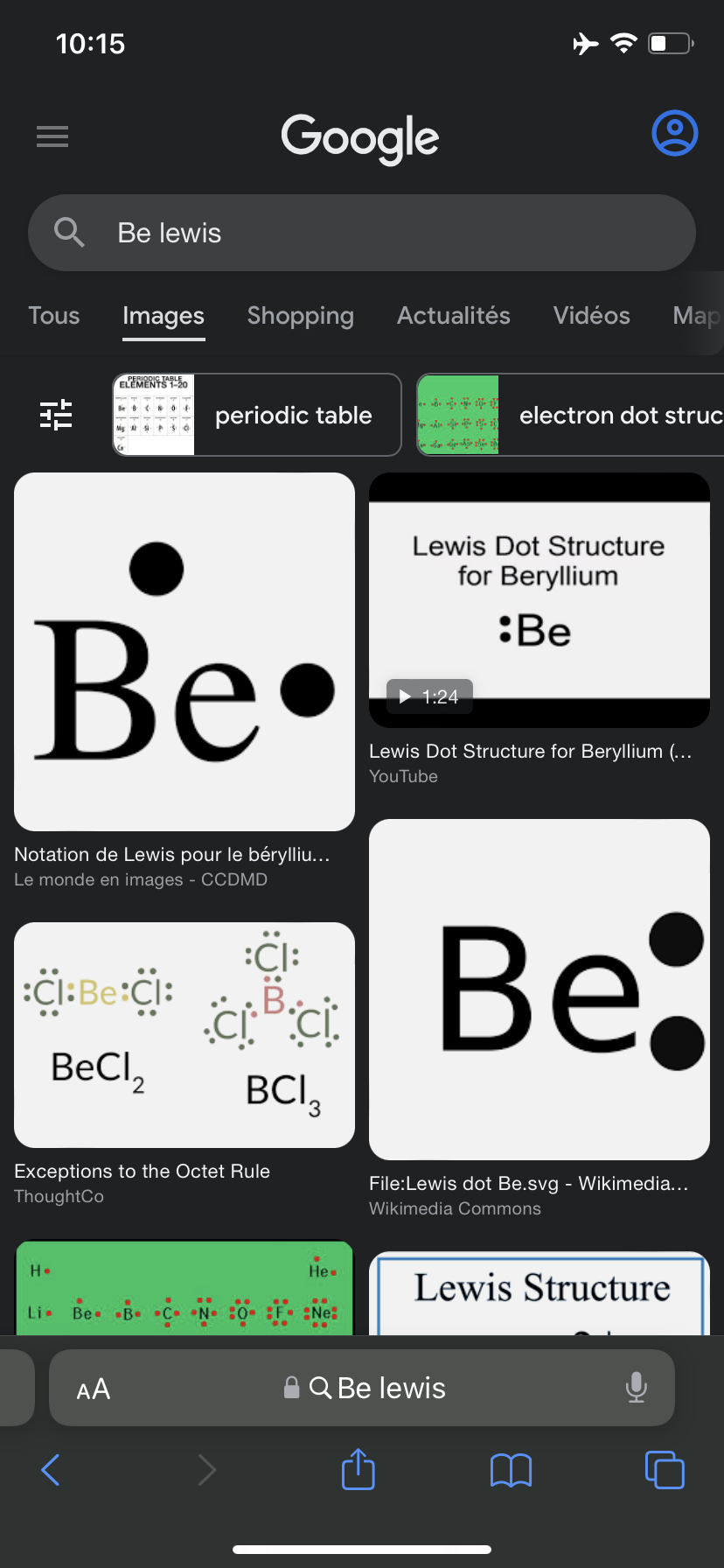Select the periodic table chip
The width and height of the screenshot is (724, 1568).
coord(257,415)
